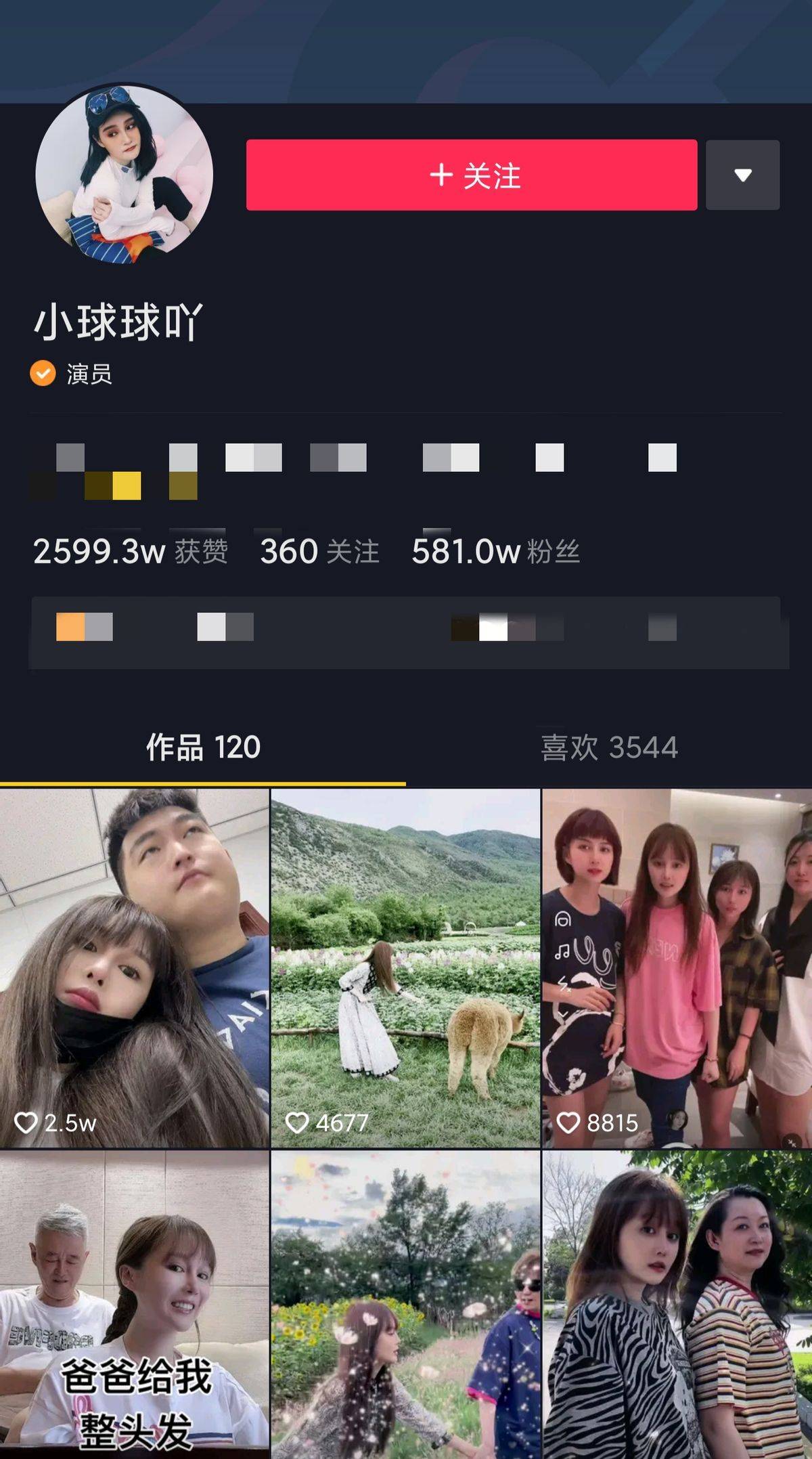This screenshot has width=812, height=1459.
Task: Expand the dropdown arrow next to 关注
Action: pos(742,175)
